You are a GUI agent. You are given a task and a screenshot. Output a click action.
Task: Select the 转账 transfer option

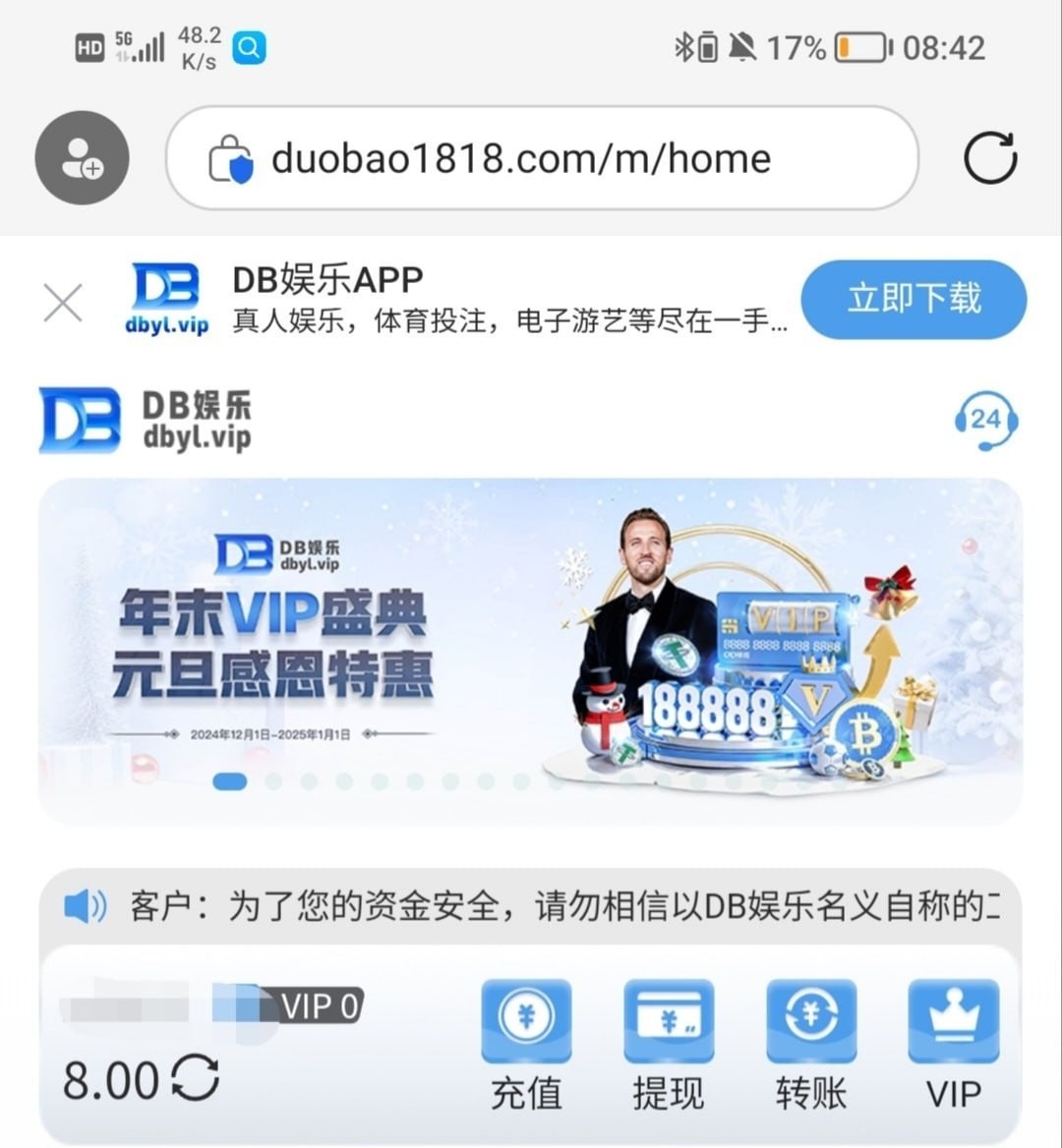[x=811, y=1044]
